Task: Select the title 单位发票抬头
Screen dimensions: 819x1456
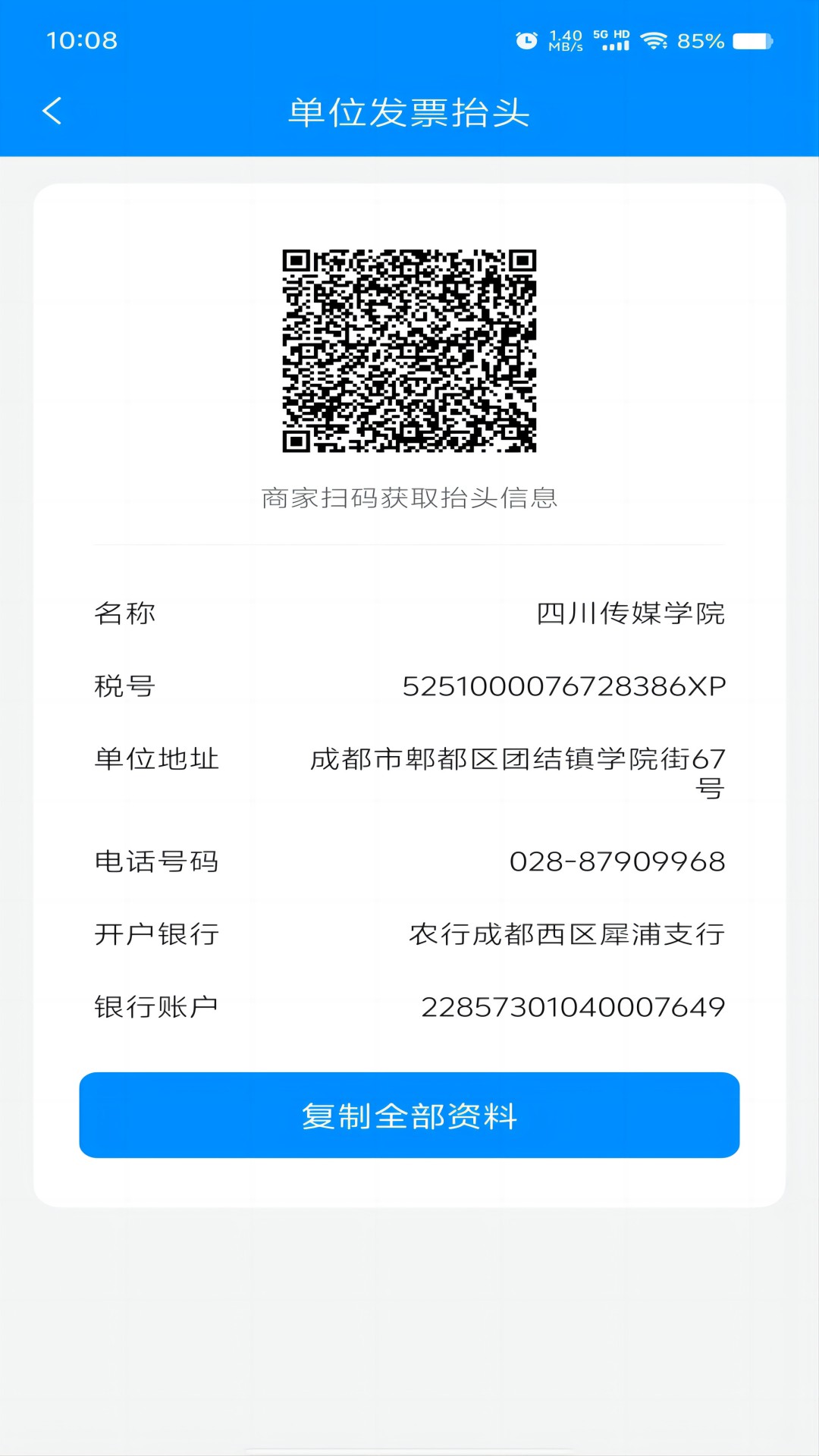Action: pyautogui.click(x=409, y=111)
